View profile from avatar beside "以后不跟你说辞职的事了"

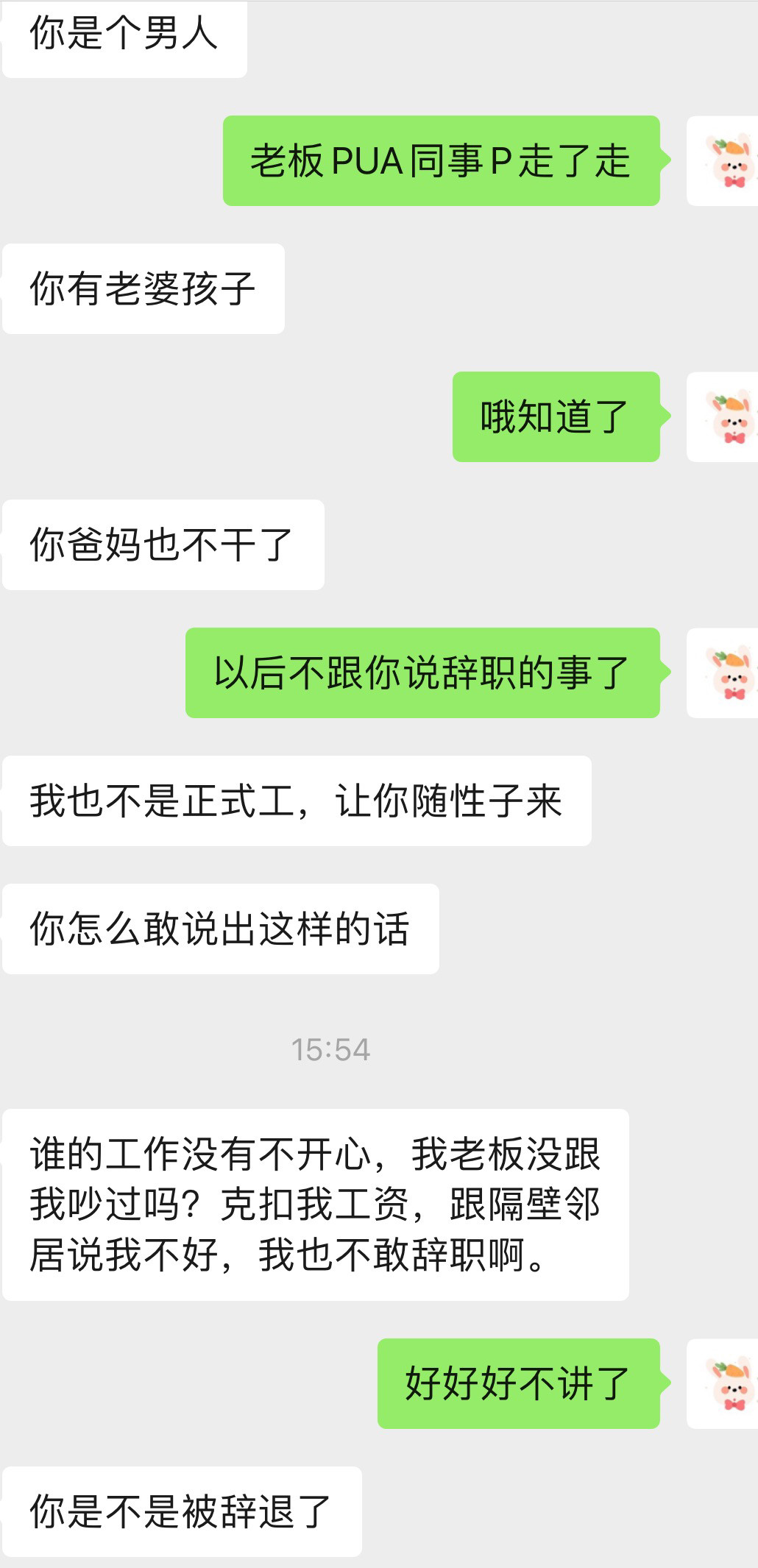(723, 673)
